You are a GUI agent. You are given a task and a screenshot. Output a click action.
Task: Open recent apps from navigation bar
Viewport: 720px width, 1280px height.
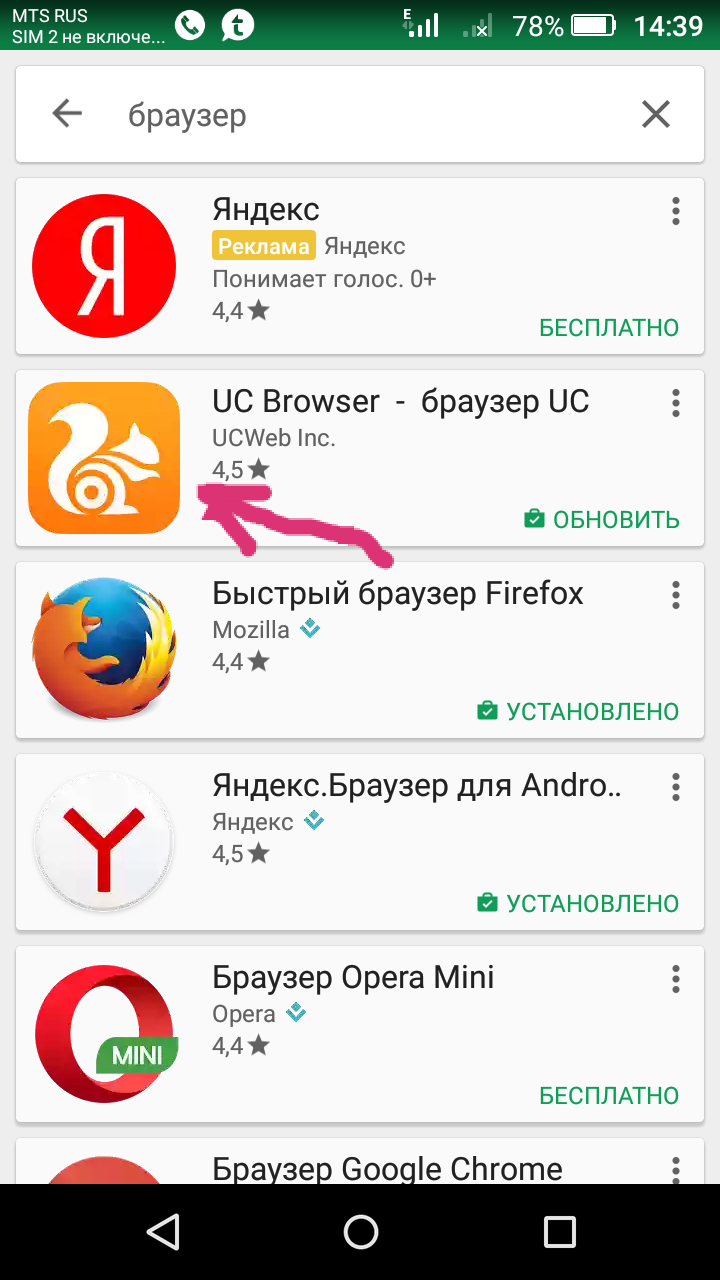click(559, 1232)
